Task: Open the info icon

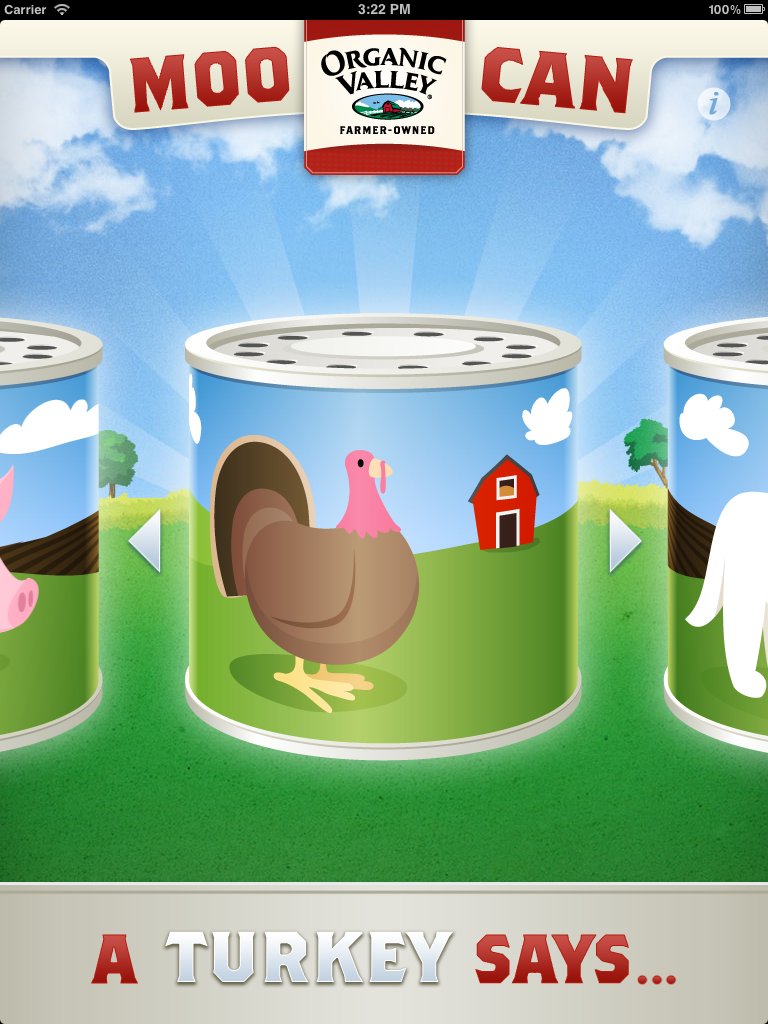Action: (713, 104)
